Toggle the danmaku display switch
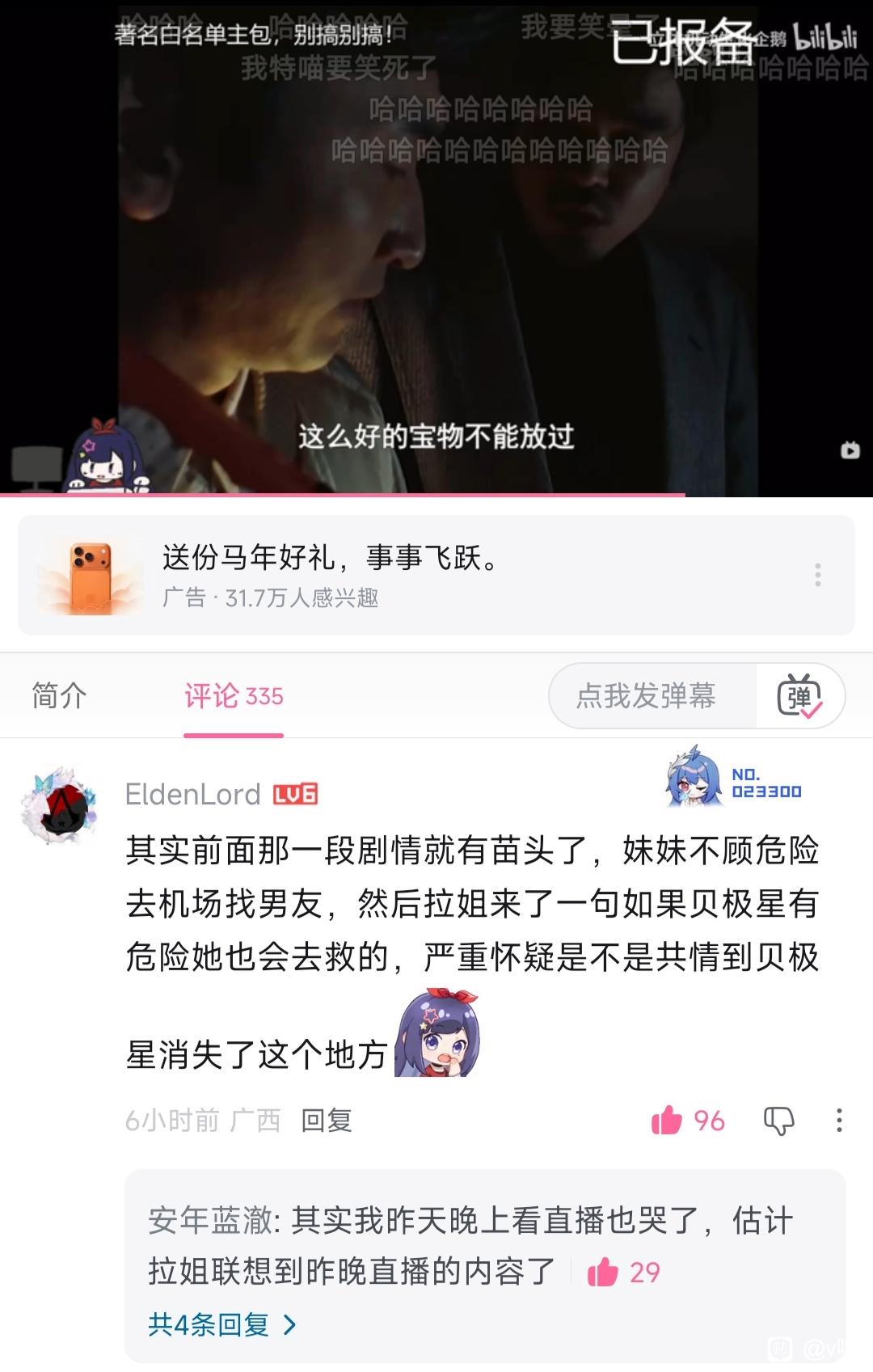Screen dimensions: 873x1372 coord(799,696)
